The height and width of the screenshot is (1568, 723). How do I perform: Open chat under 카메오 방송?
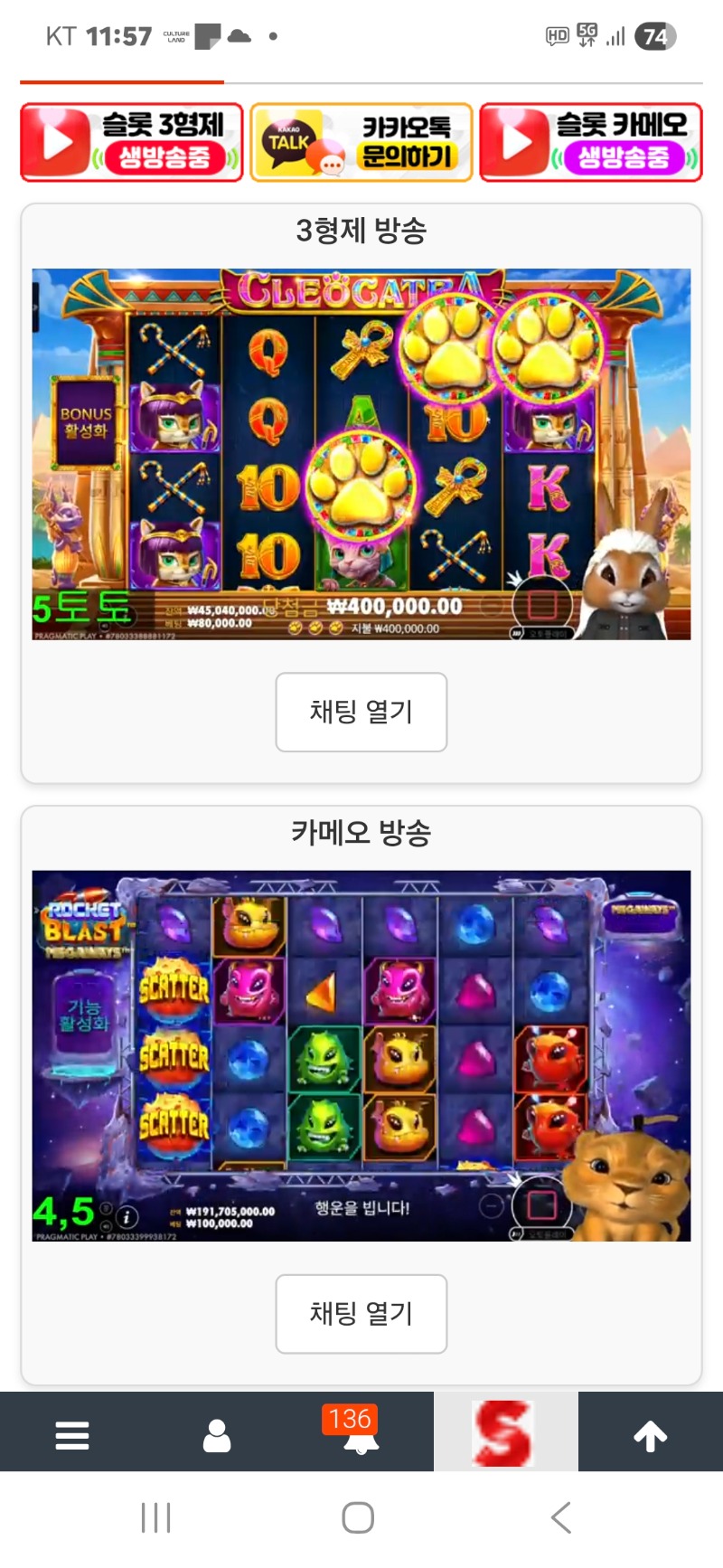coord(361,1314)
